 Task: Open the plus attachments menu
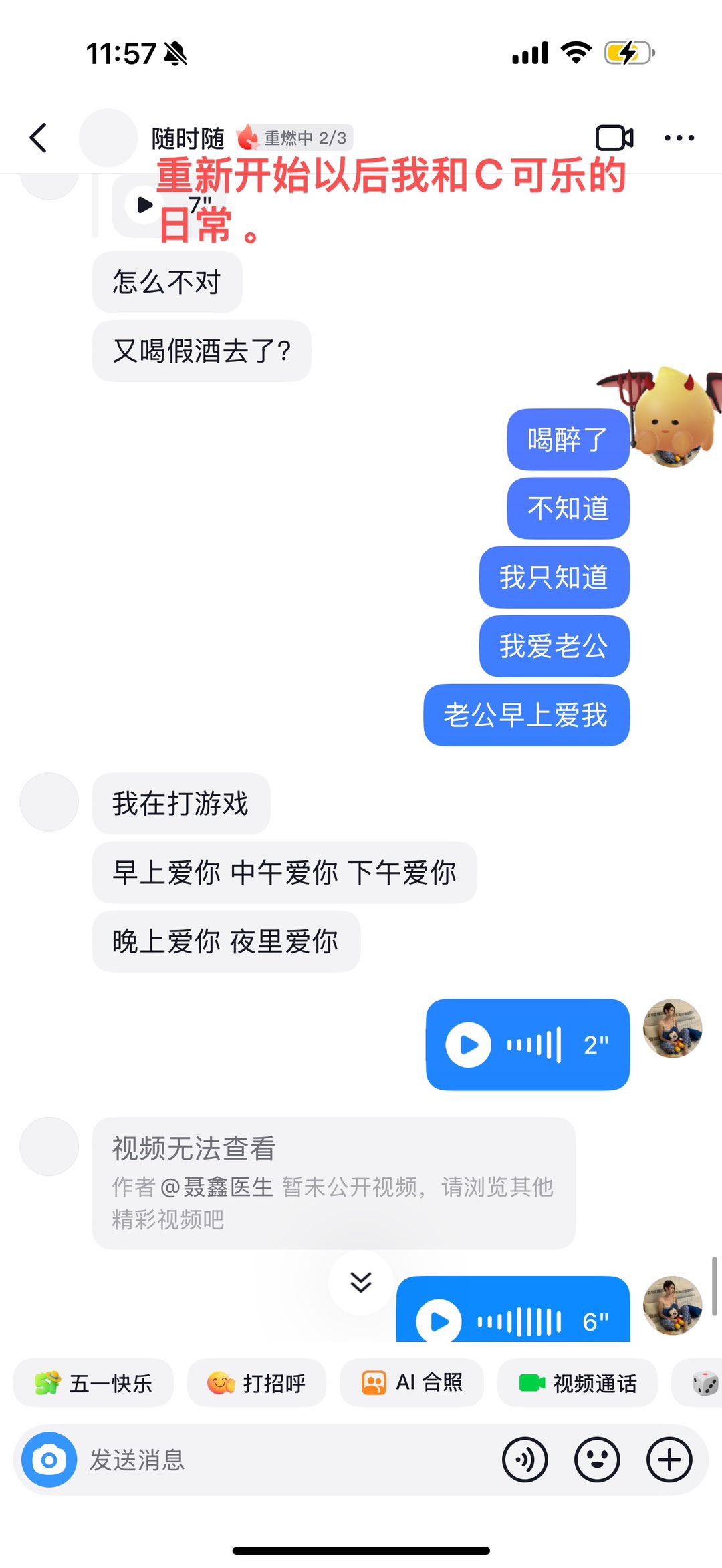point(669,1460)
